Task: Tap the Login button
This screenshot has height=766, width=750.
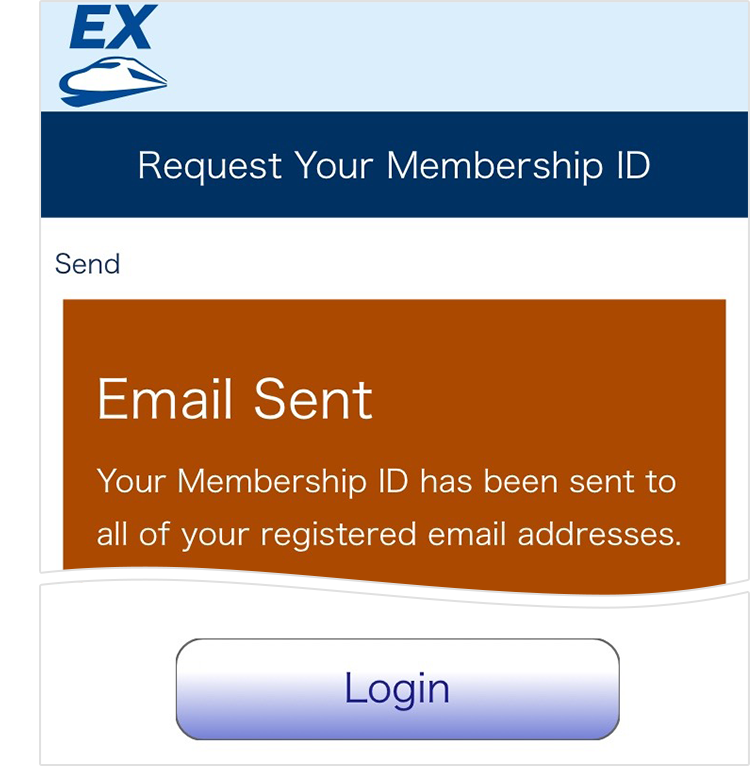Action: click(397, 689)
